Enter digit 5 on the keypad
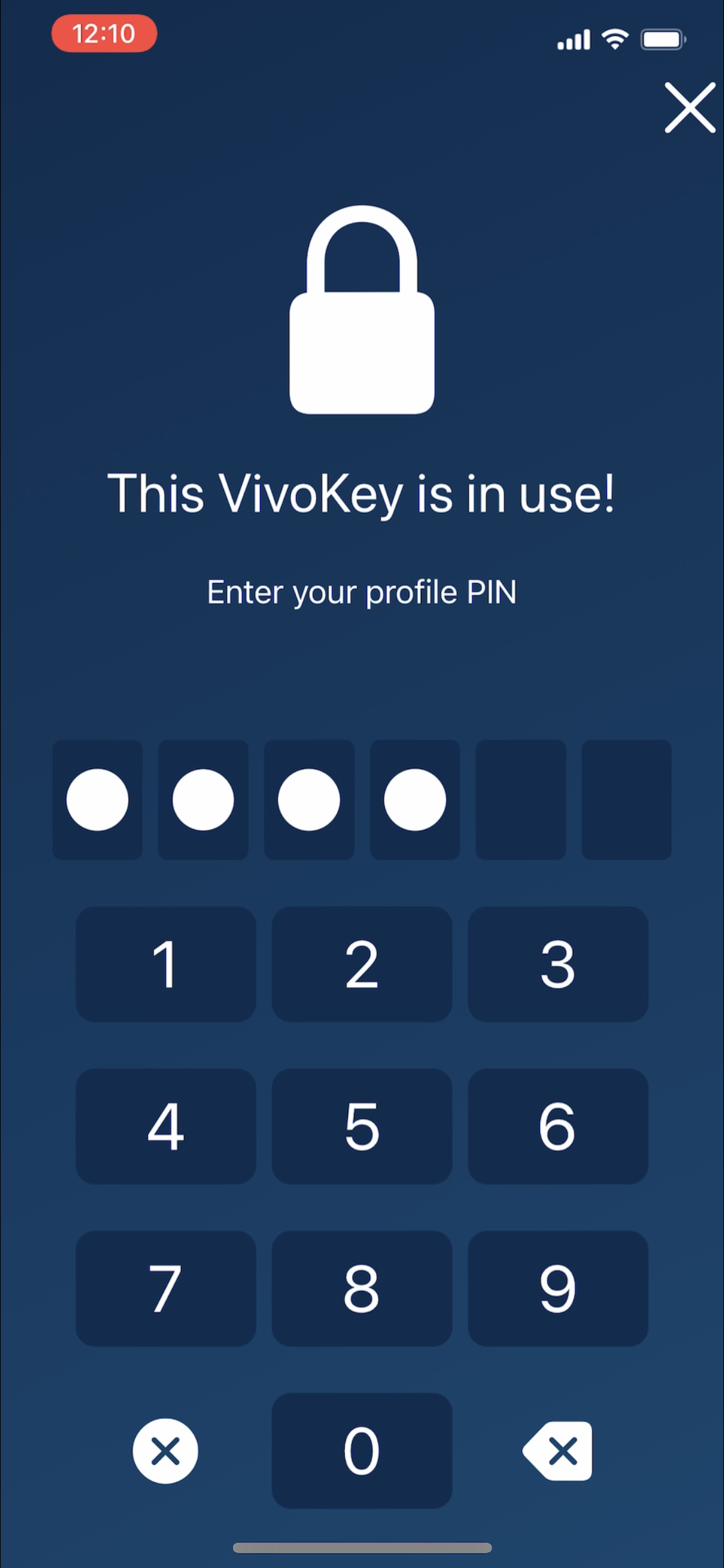Image resolution: width=724 pixels, height=1568 pixels. [362, 1126]
